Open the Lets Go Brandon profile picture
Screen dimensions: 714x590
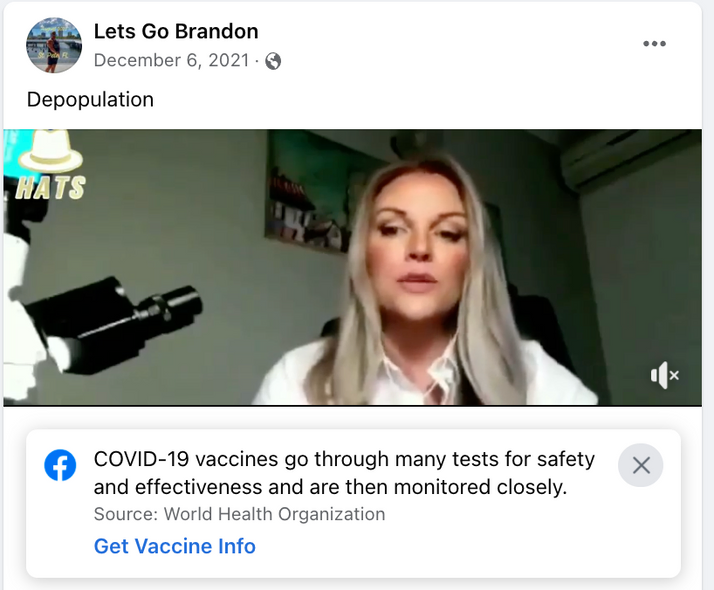click(55, 45)
